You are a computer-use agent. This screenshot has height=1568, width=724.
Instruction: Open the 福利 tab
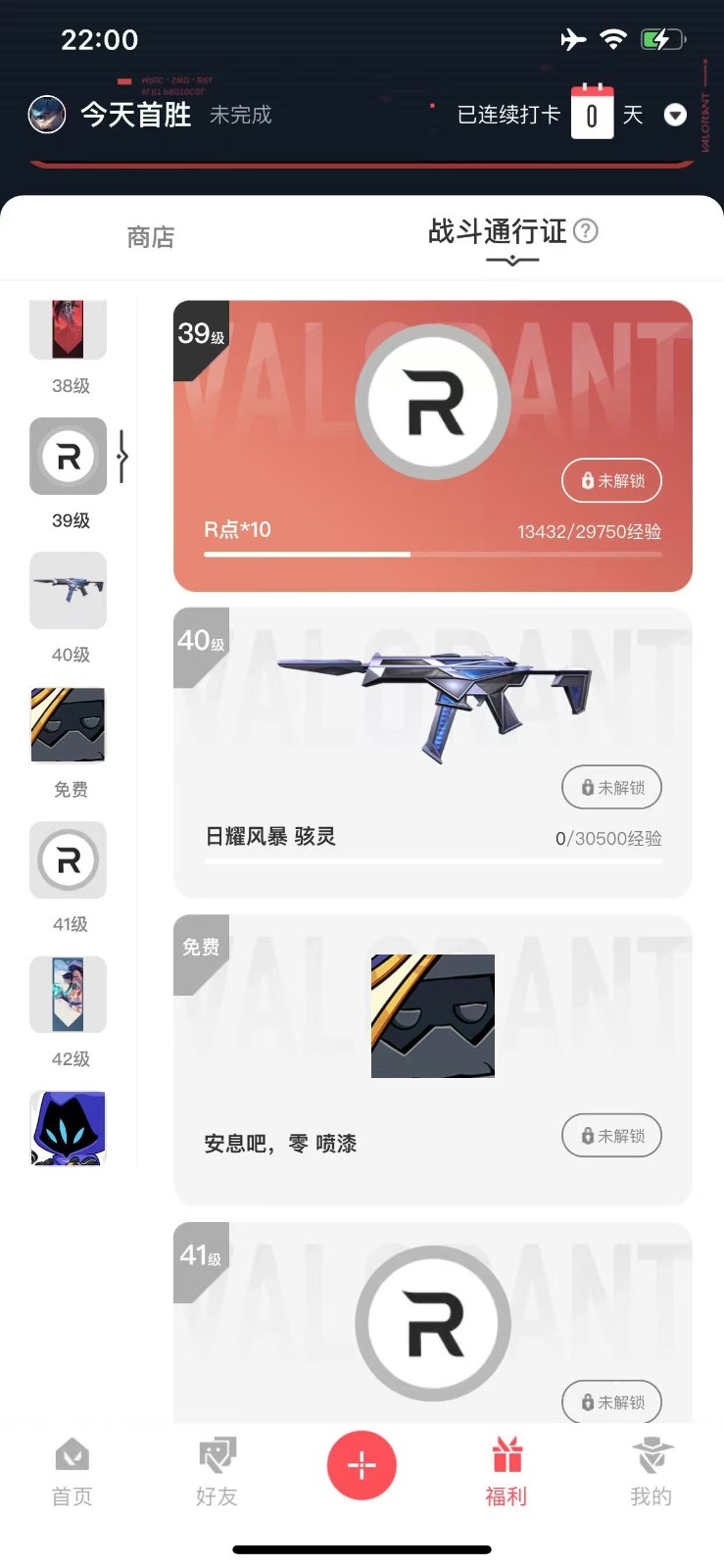coord(507,1472)
